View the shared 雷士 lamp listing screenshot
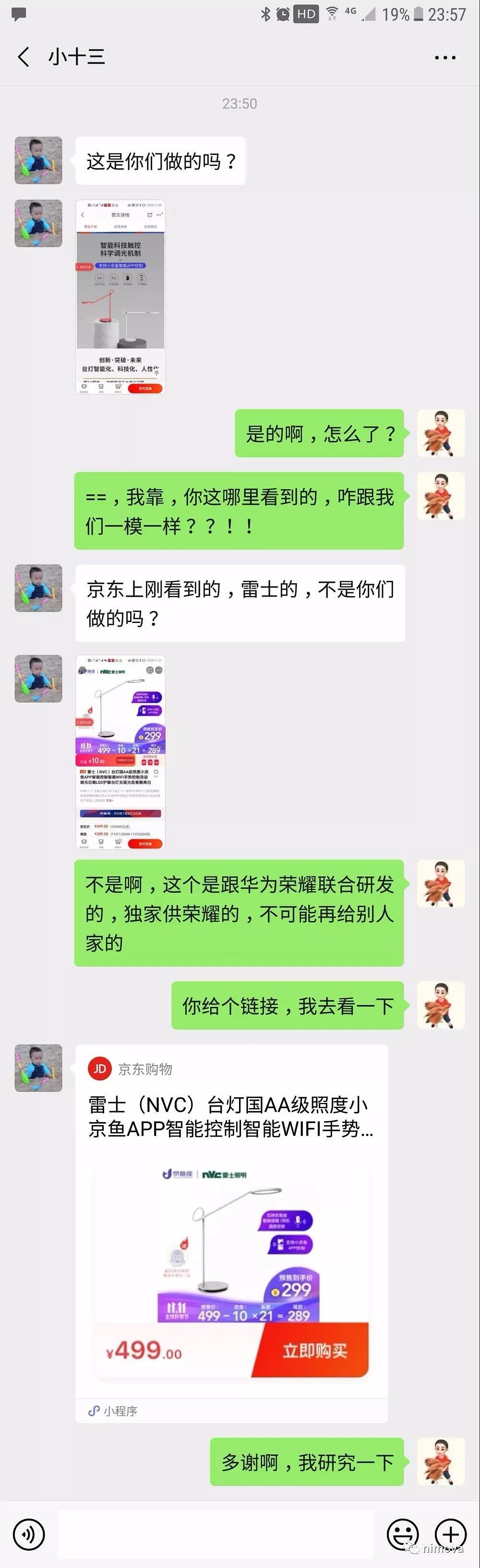 (x=120, y=752)
